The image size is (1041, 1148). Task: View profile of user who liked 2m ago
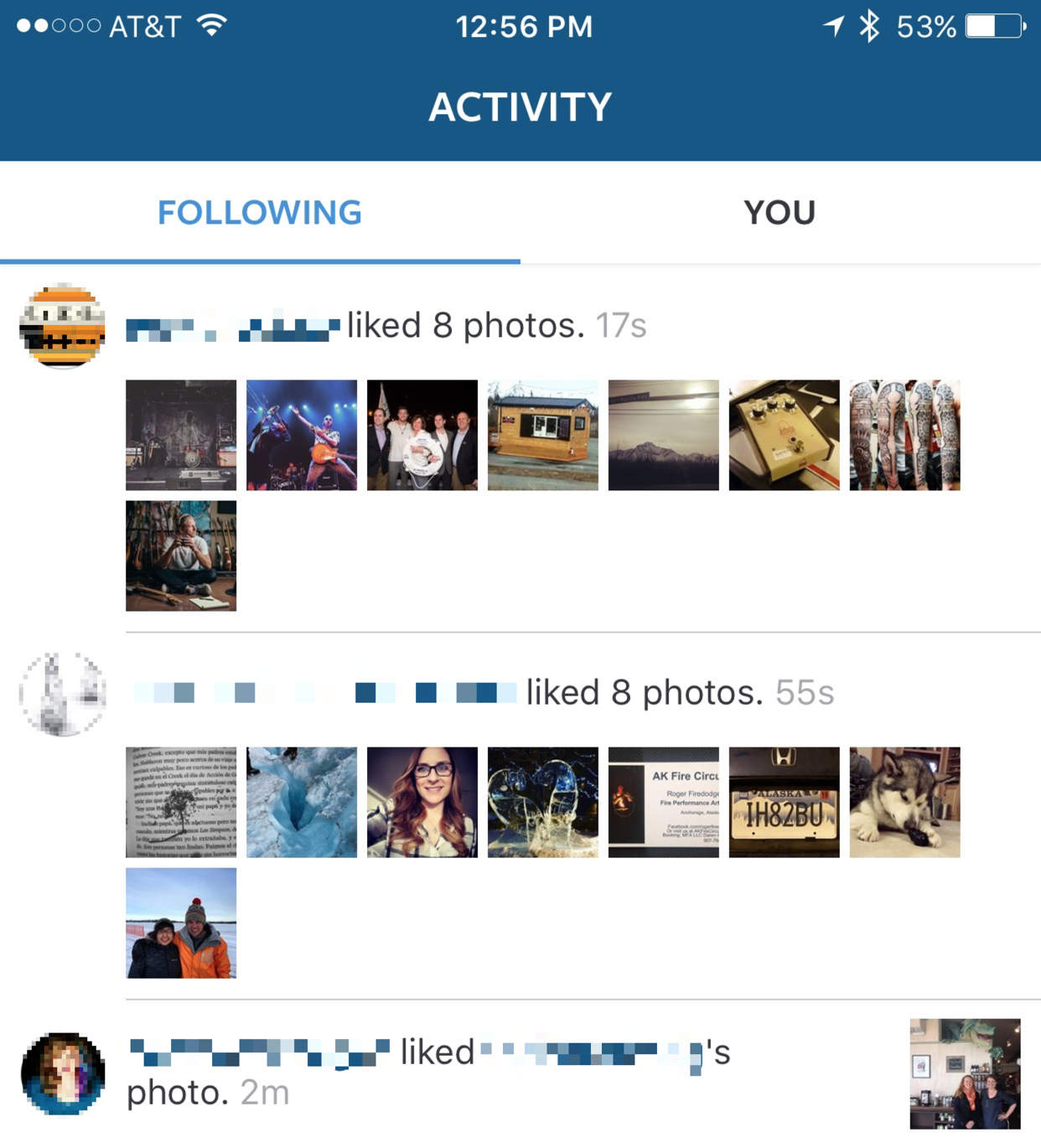pyautogui.click(x=63, y=1073)
